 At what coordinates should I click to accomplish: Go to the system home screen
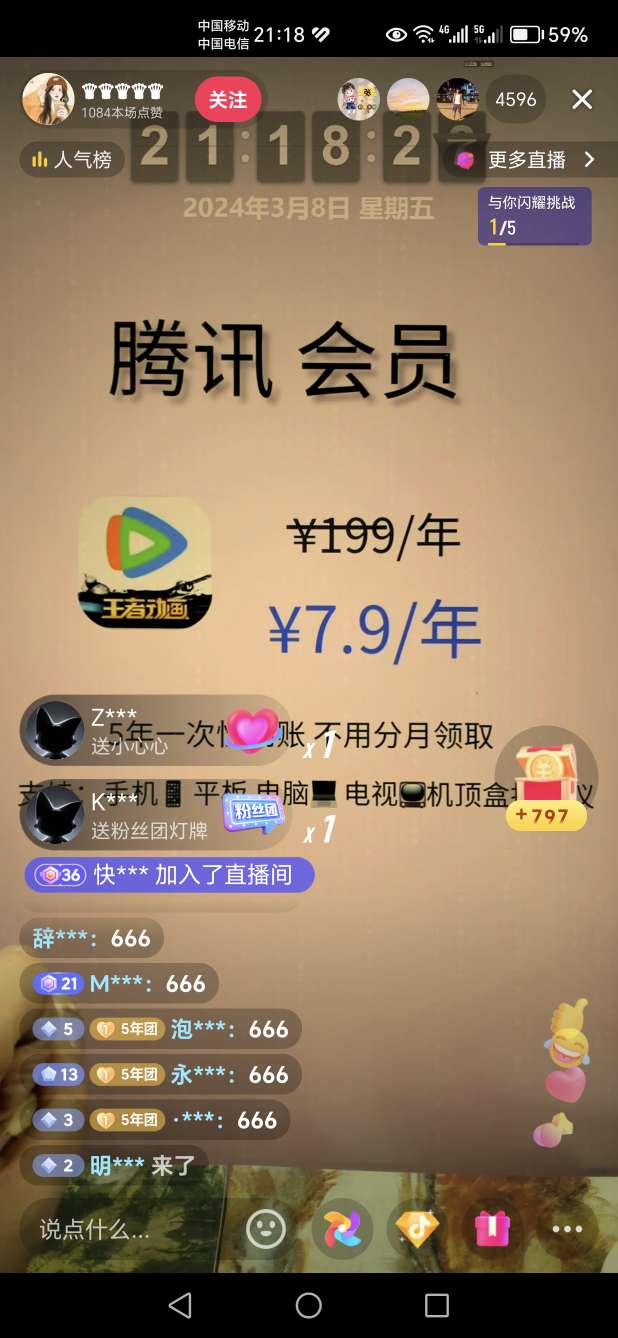309,1305
